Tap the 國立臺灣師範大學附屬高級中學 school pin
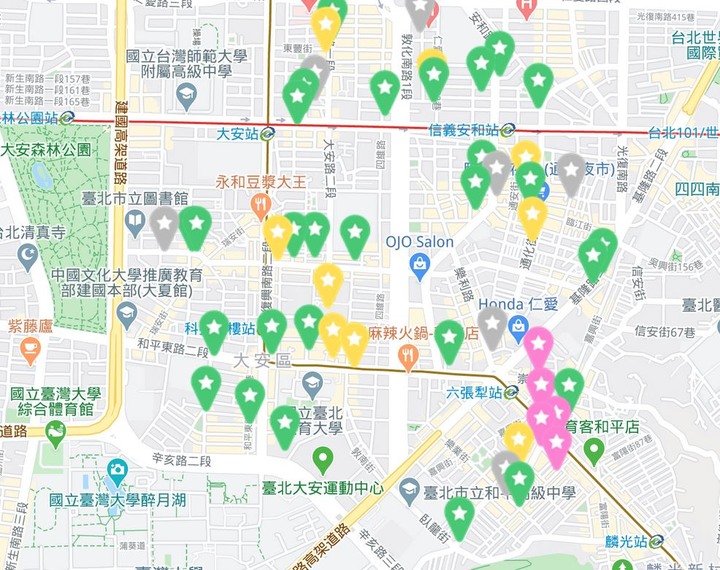The image size is (720, 570). pos(186,96)
